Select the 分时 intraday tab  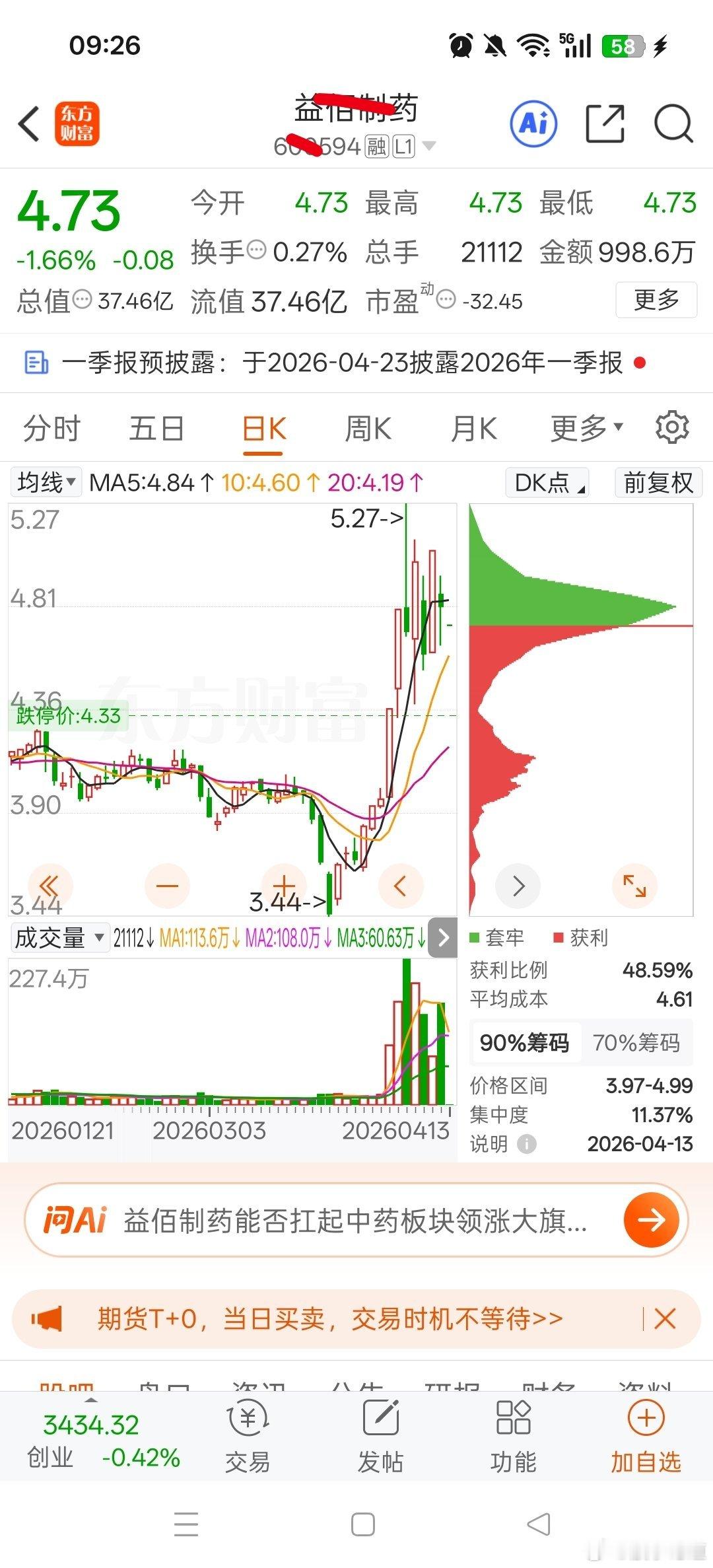51,427
